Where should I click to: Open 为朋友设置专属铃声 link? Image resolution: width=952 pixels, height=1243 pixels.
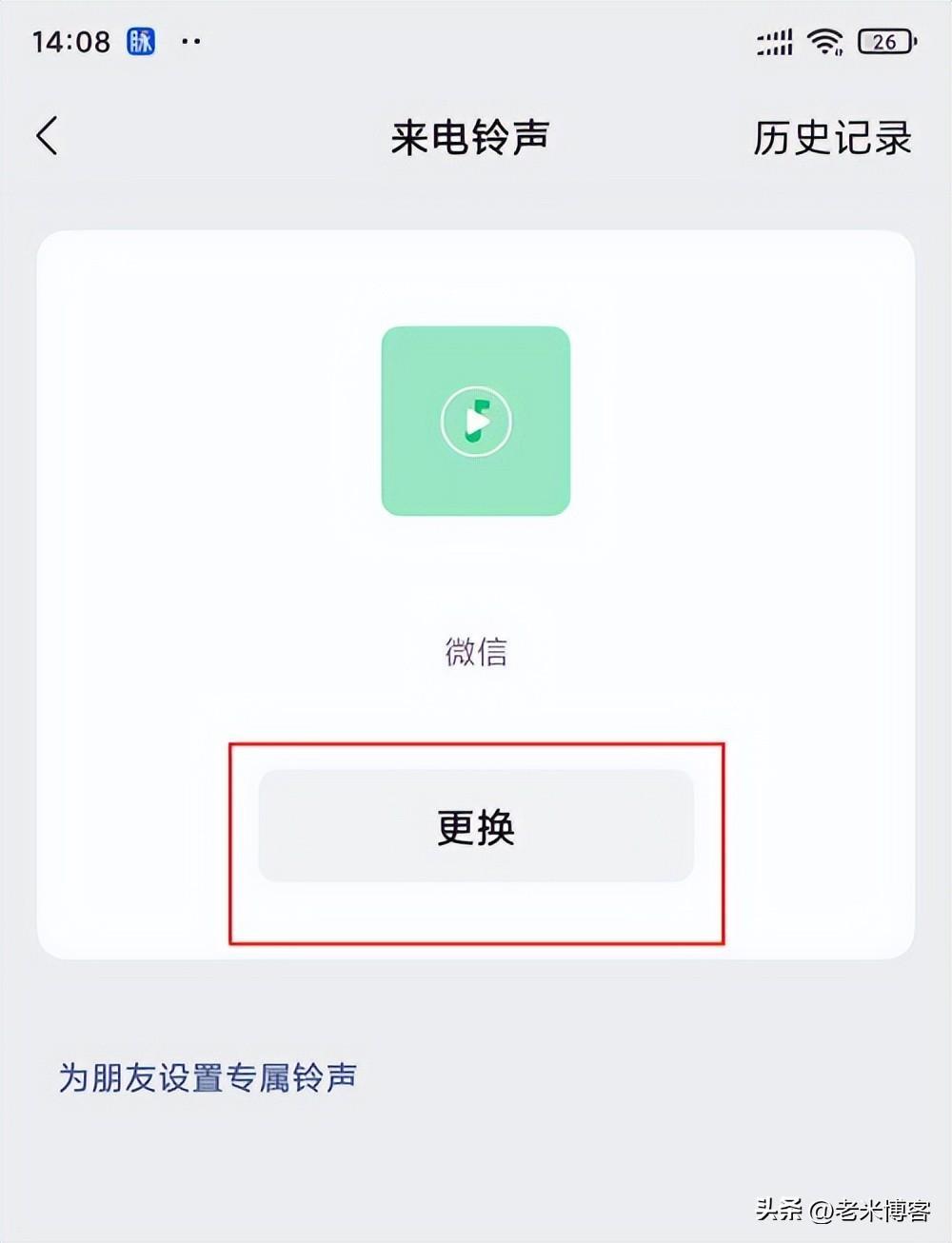208,1078
